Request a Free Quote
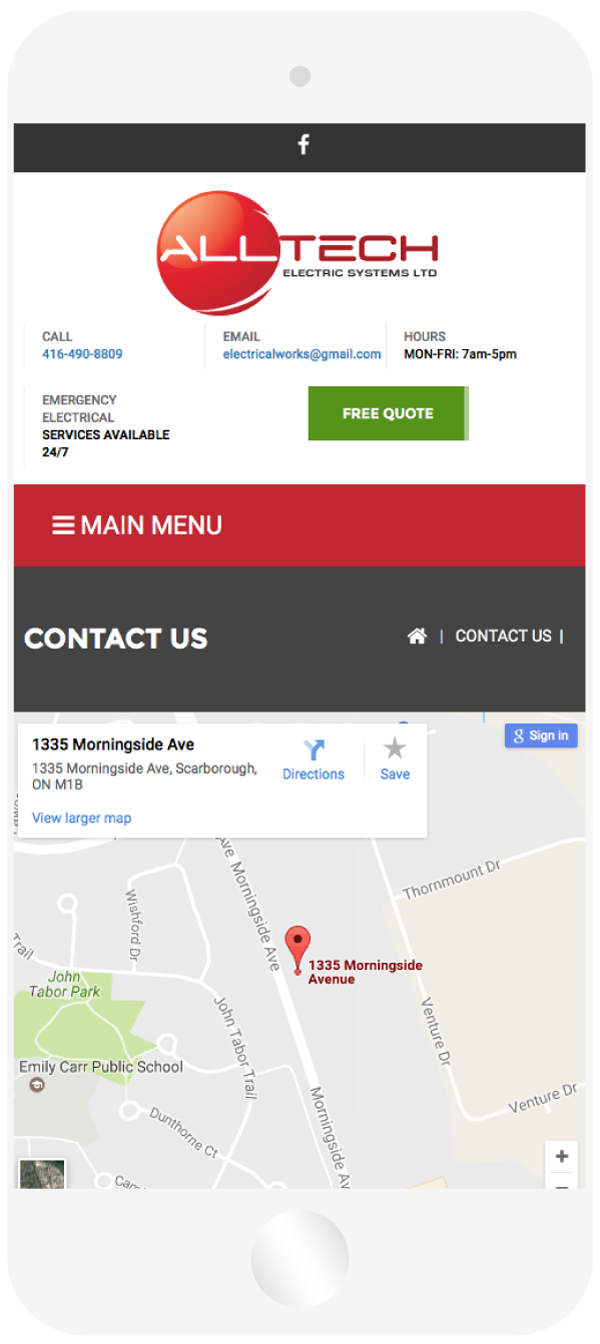 [x=387, y=413]
